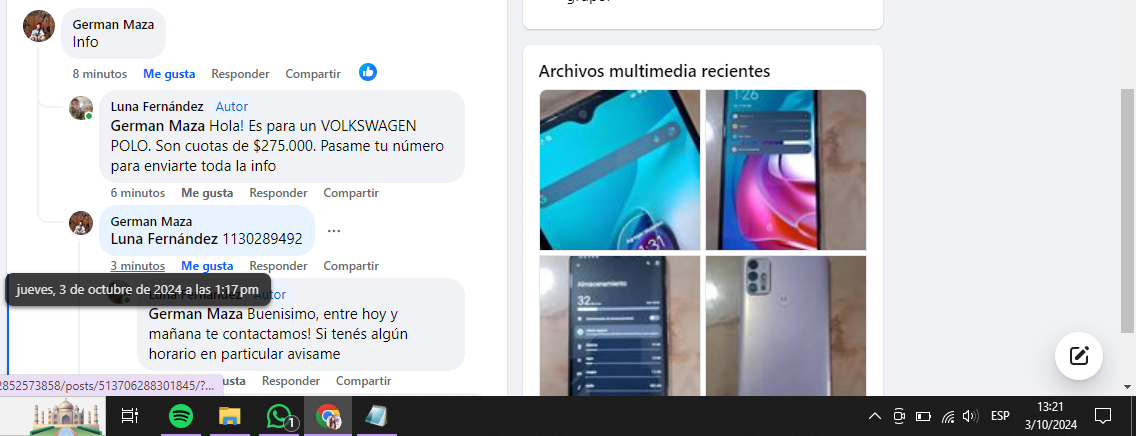Tap Responder under German Maza's Info comment
The width and height of the screenshot is (1136, 436).
(x=240, y=73)
